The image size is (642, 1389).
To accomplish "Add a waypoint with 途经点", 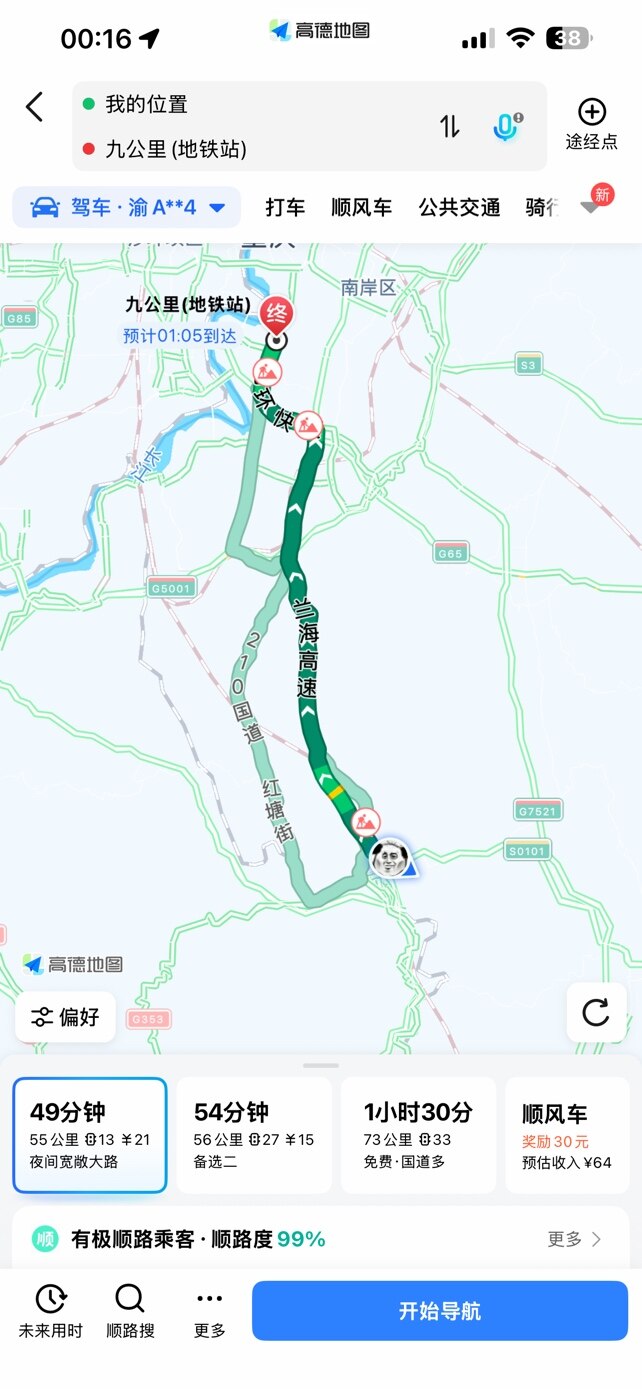I will (x=591, y=124).
